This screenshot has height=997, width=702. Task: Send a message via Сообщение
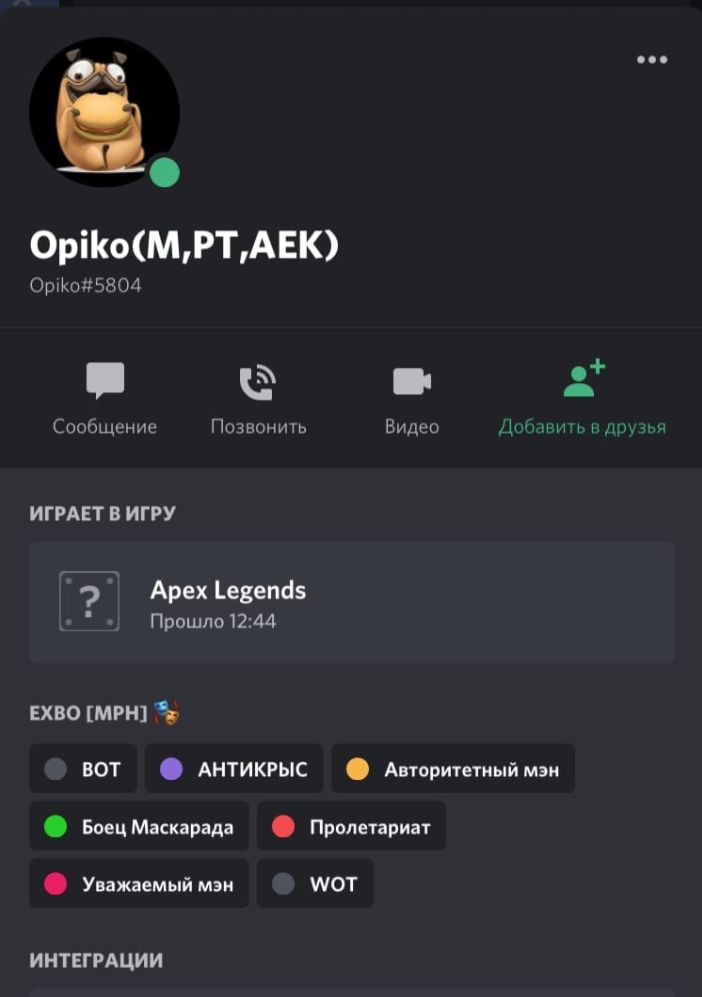[x=105, y=399]
